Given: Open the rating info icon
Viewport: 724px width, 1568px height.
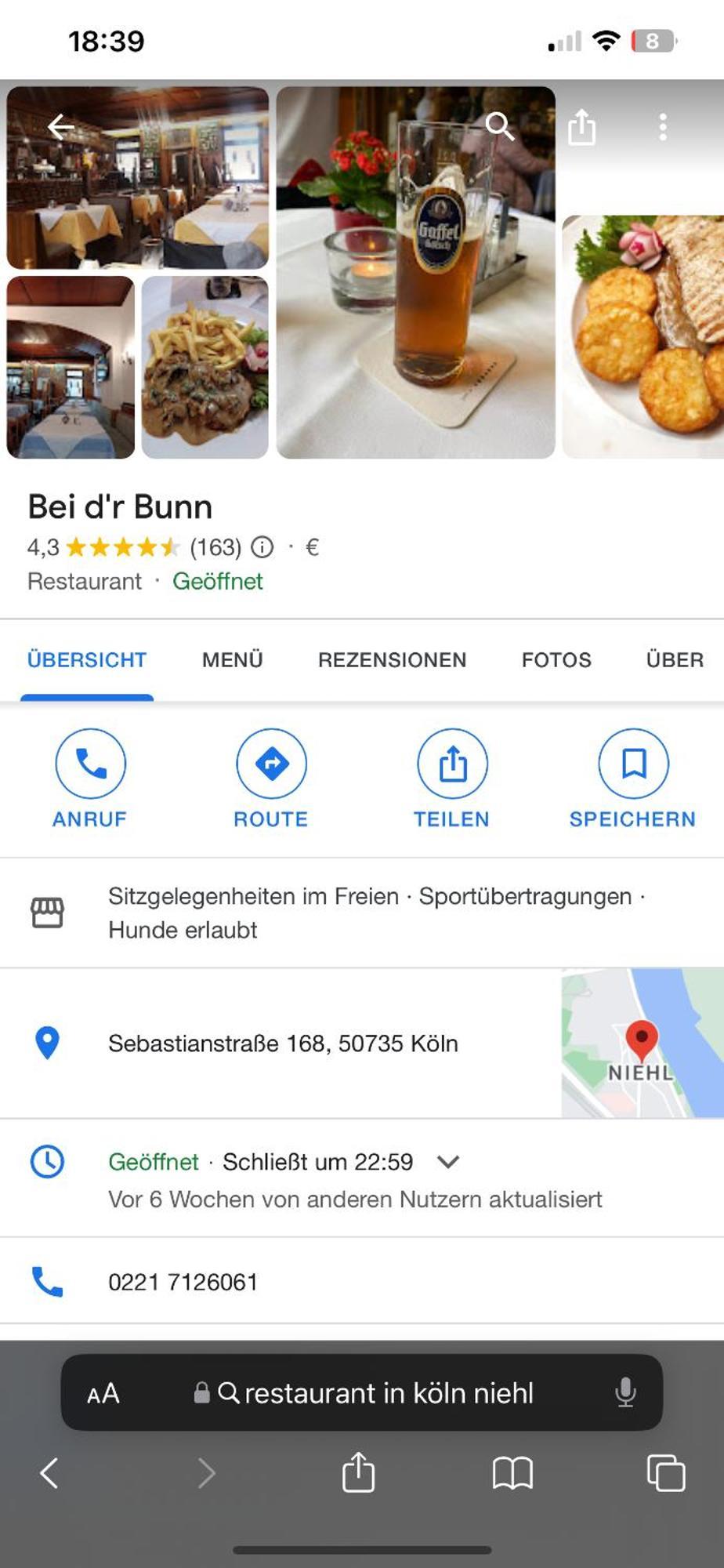Looking at the screenshot, I should coord(262,547).
